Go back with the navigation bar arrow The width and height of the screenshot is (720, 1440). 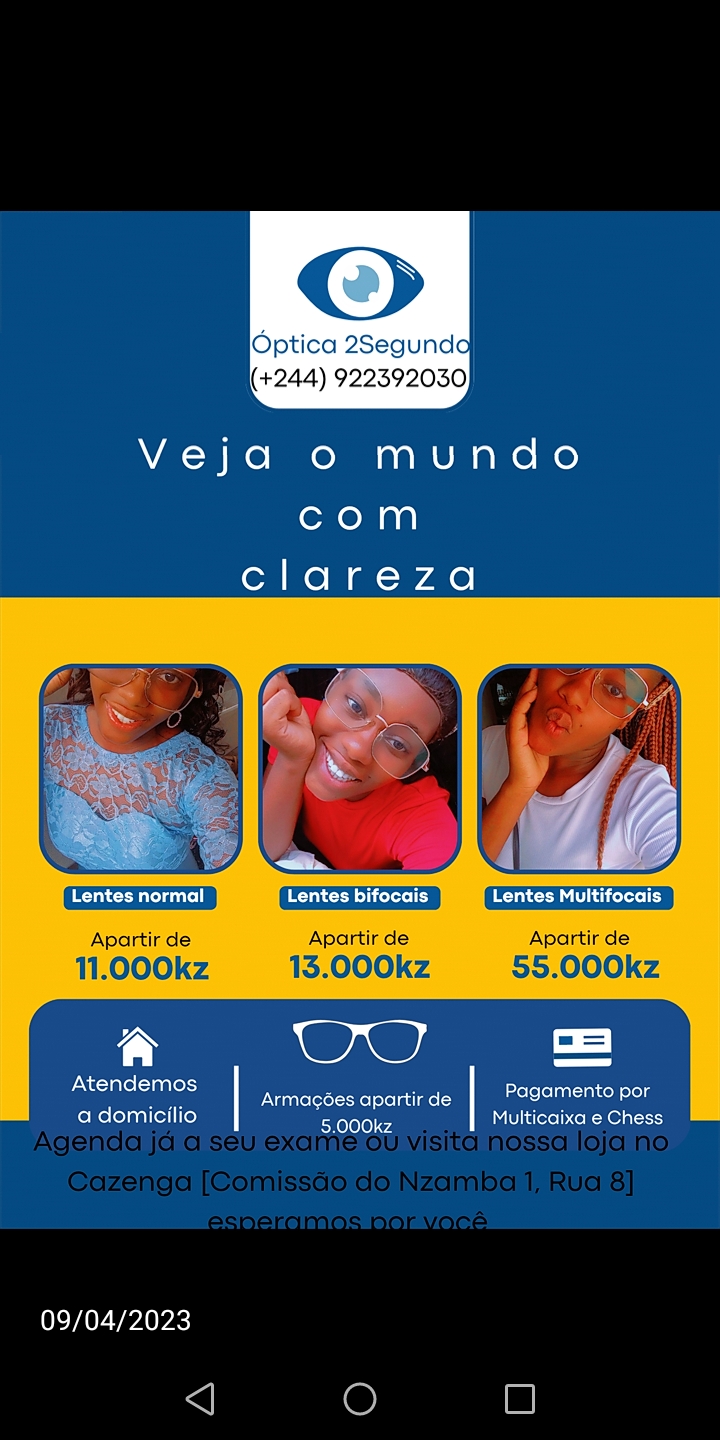pos(201,1398)
